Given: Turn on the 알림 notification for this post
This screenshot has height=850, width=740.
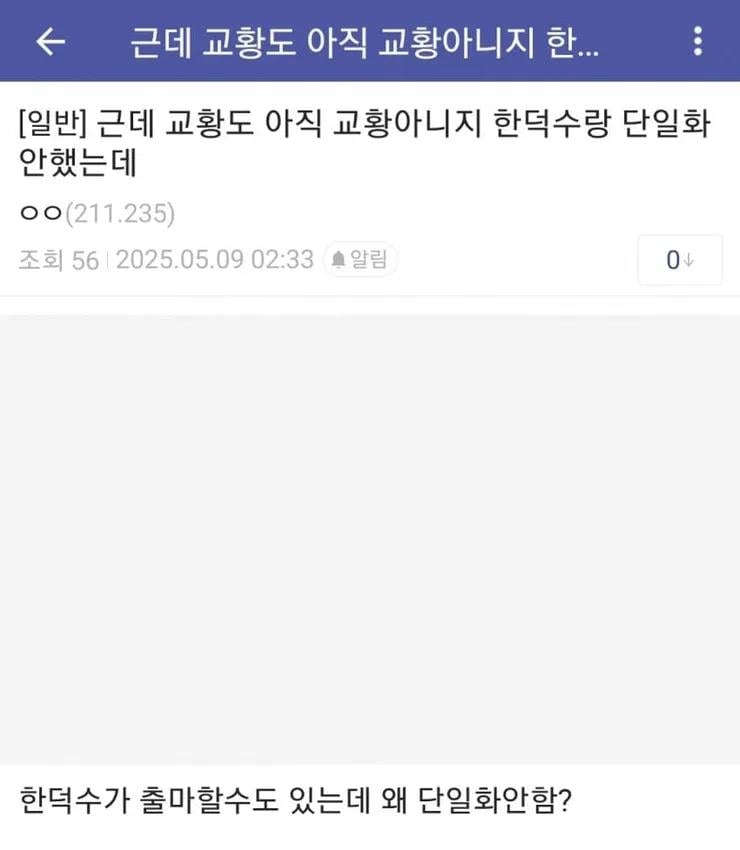Looking at the screenshot, I should pos(360,260).
